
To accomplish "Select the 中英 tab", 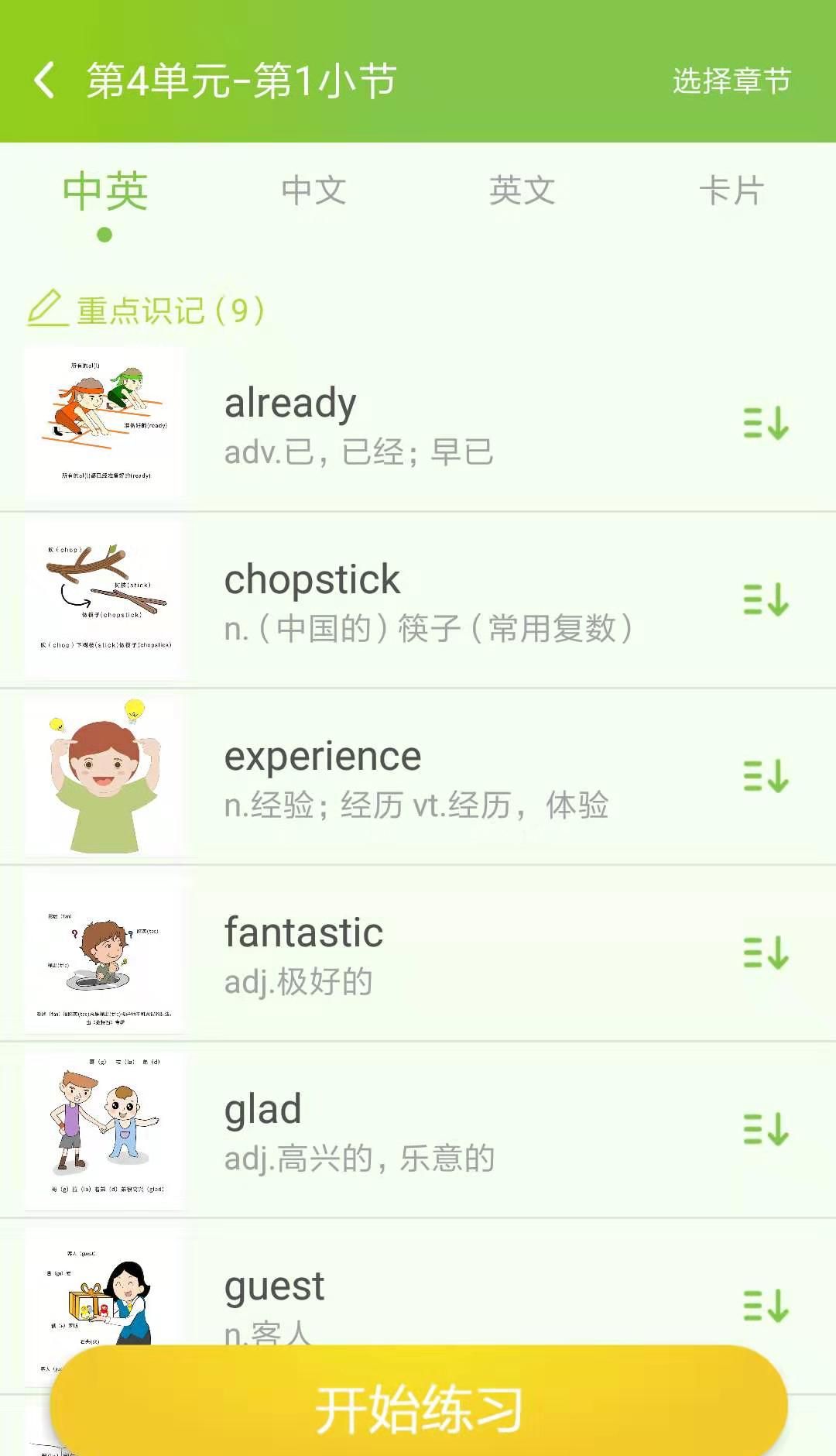I will (x=105, y=192).
